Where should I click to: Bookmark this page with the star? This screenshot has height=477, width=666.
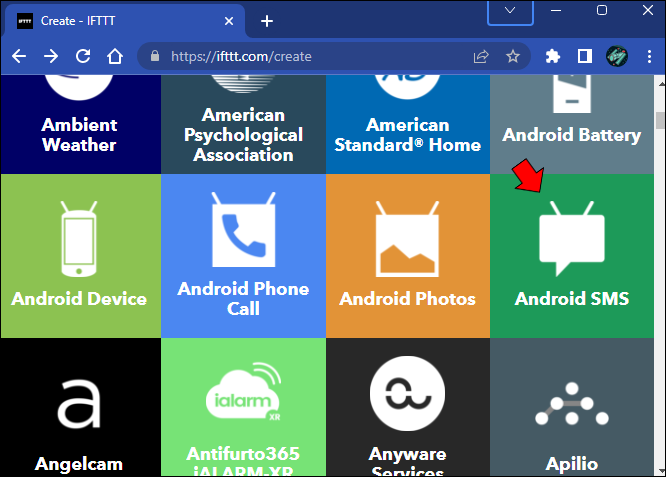click(513, 57)
